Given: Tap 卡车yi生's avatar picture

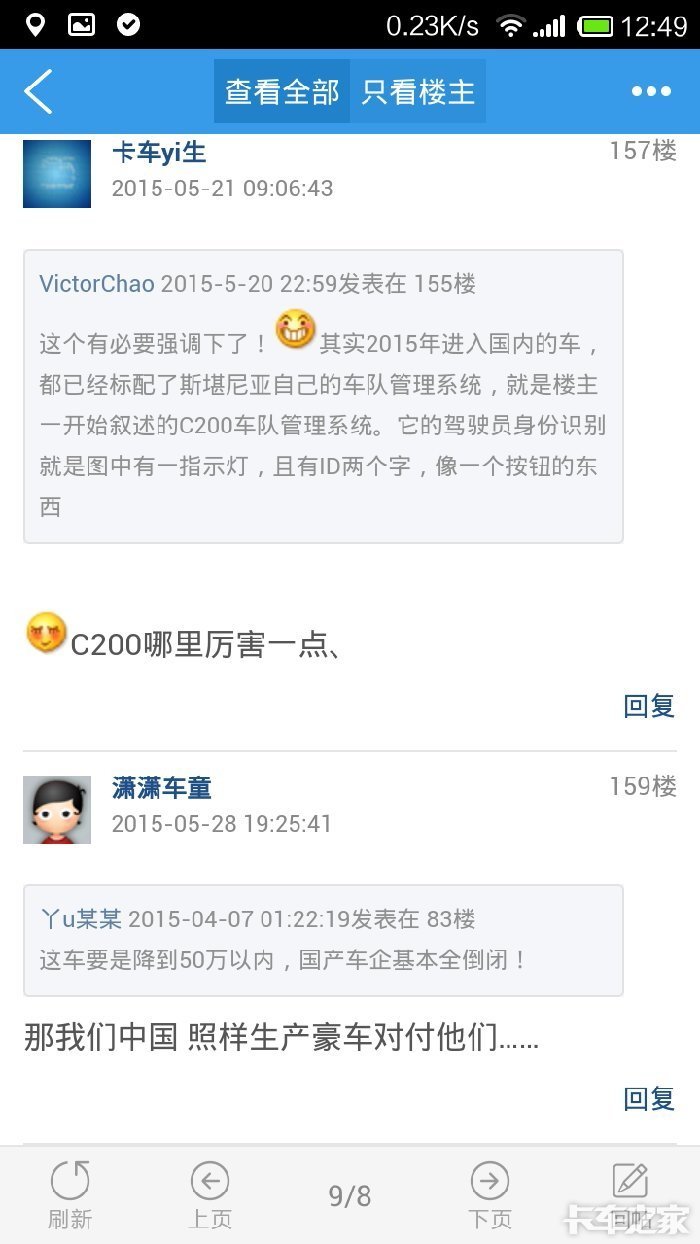Looking at the screenshot, I should click(57, 174).
